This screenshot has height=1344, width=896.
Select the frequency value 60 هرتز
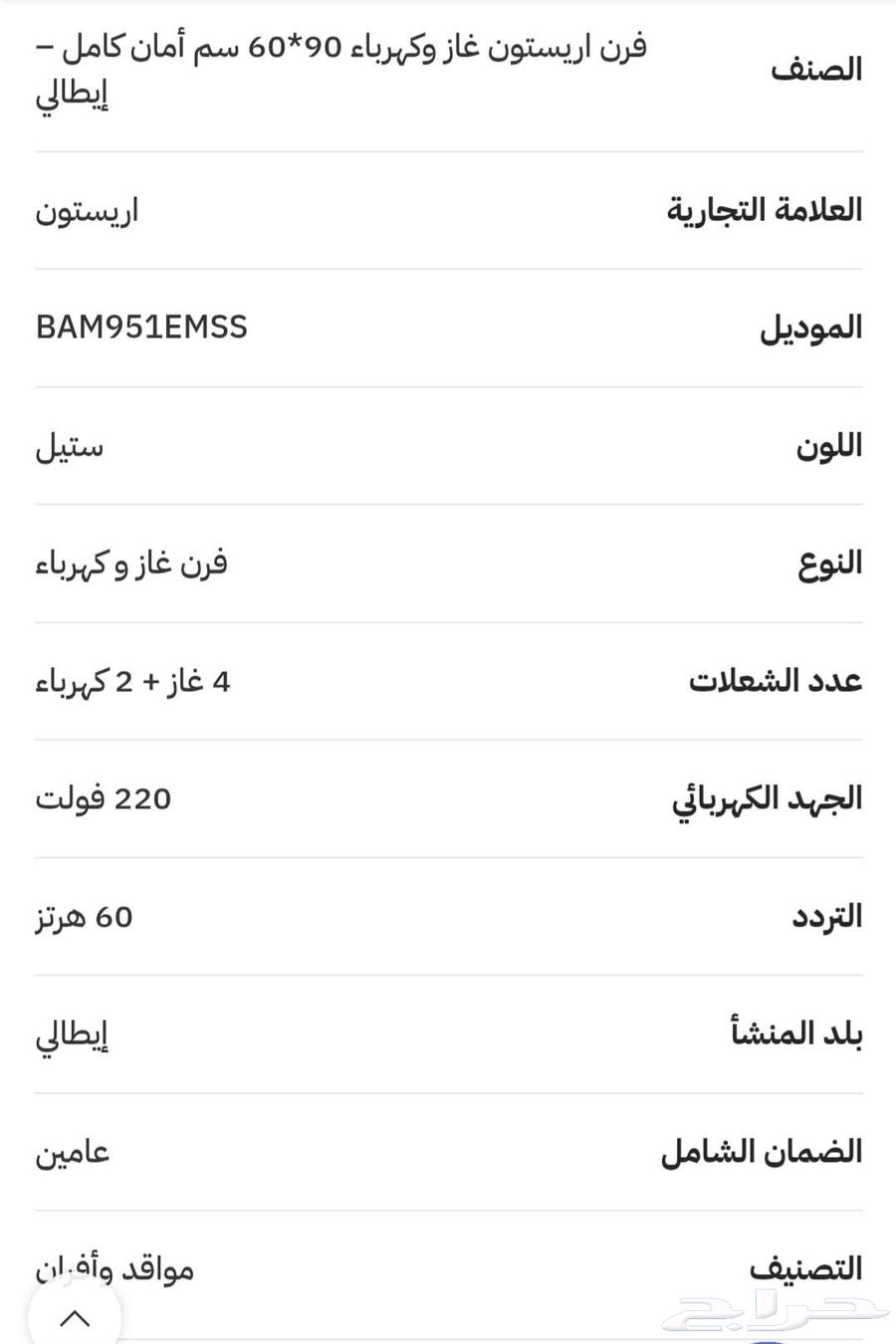point(84,917)
